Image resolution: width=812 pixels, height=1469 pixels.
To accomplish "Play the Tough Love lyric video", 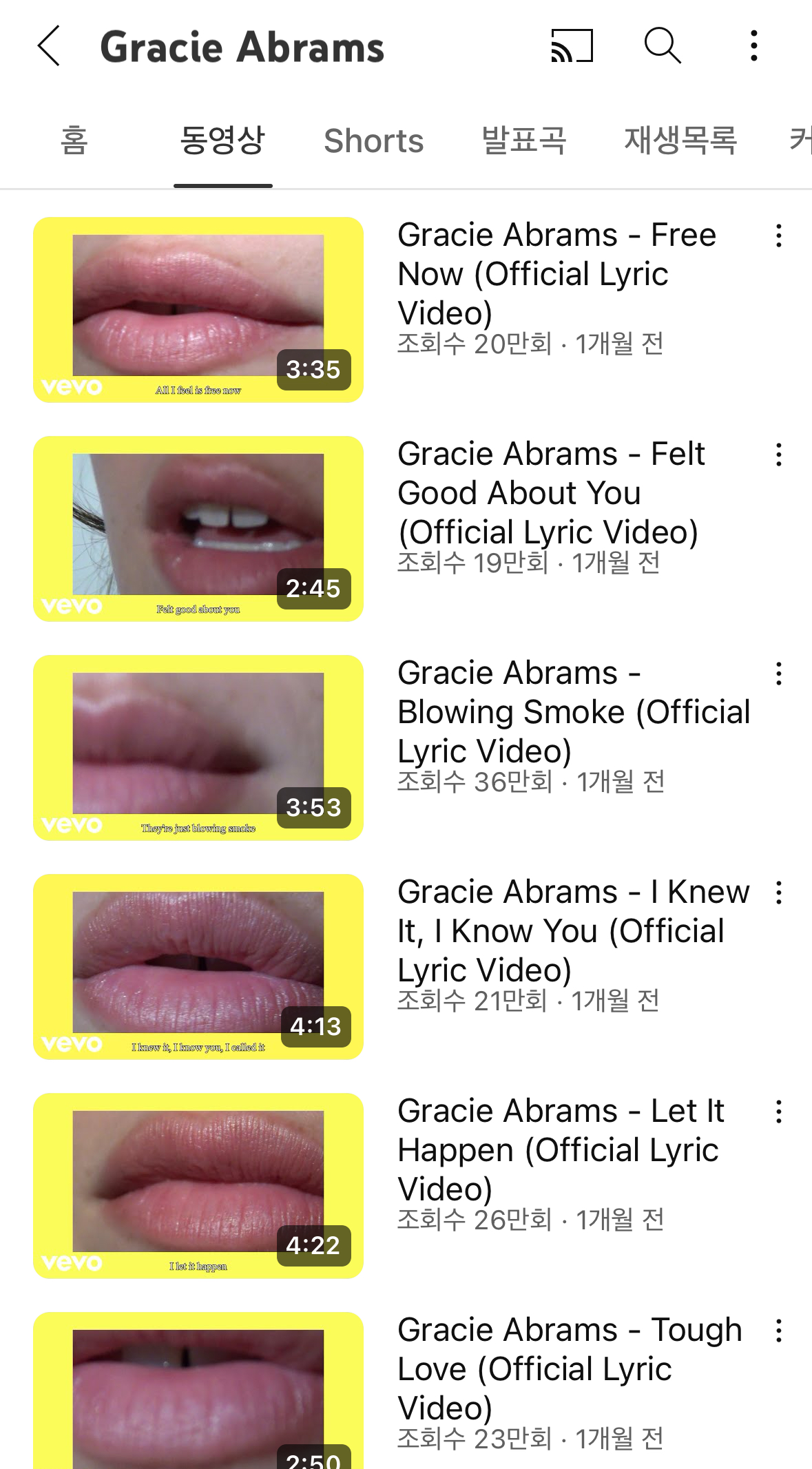I will coord(198,1391).
